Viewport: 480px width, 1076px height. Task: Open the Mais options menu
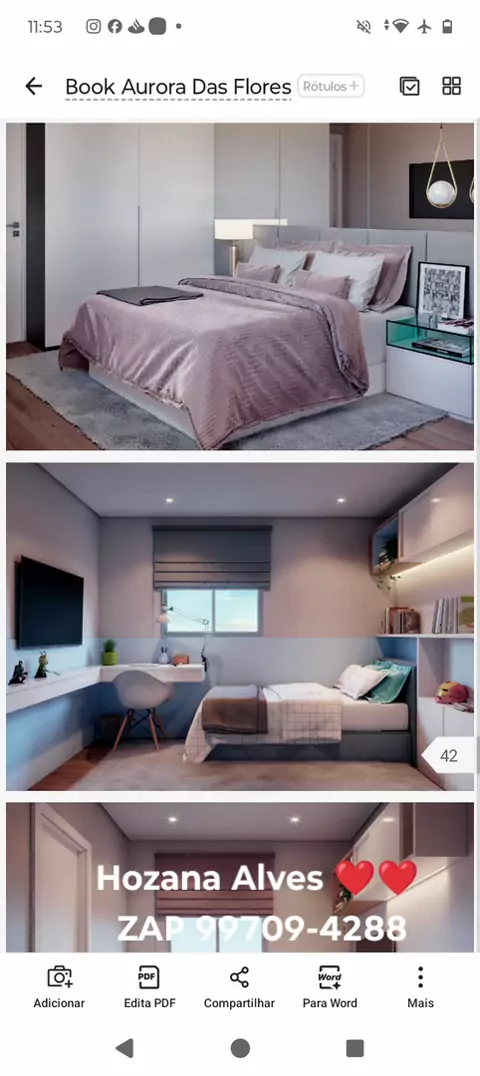pyautogui.click(x=420, y=987)
